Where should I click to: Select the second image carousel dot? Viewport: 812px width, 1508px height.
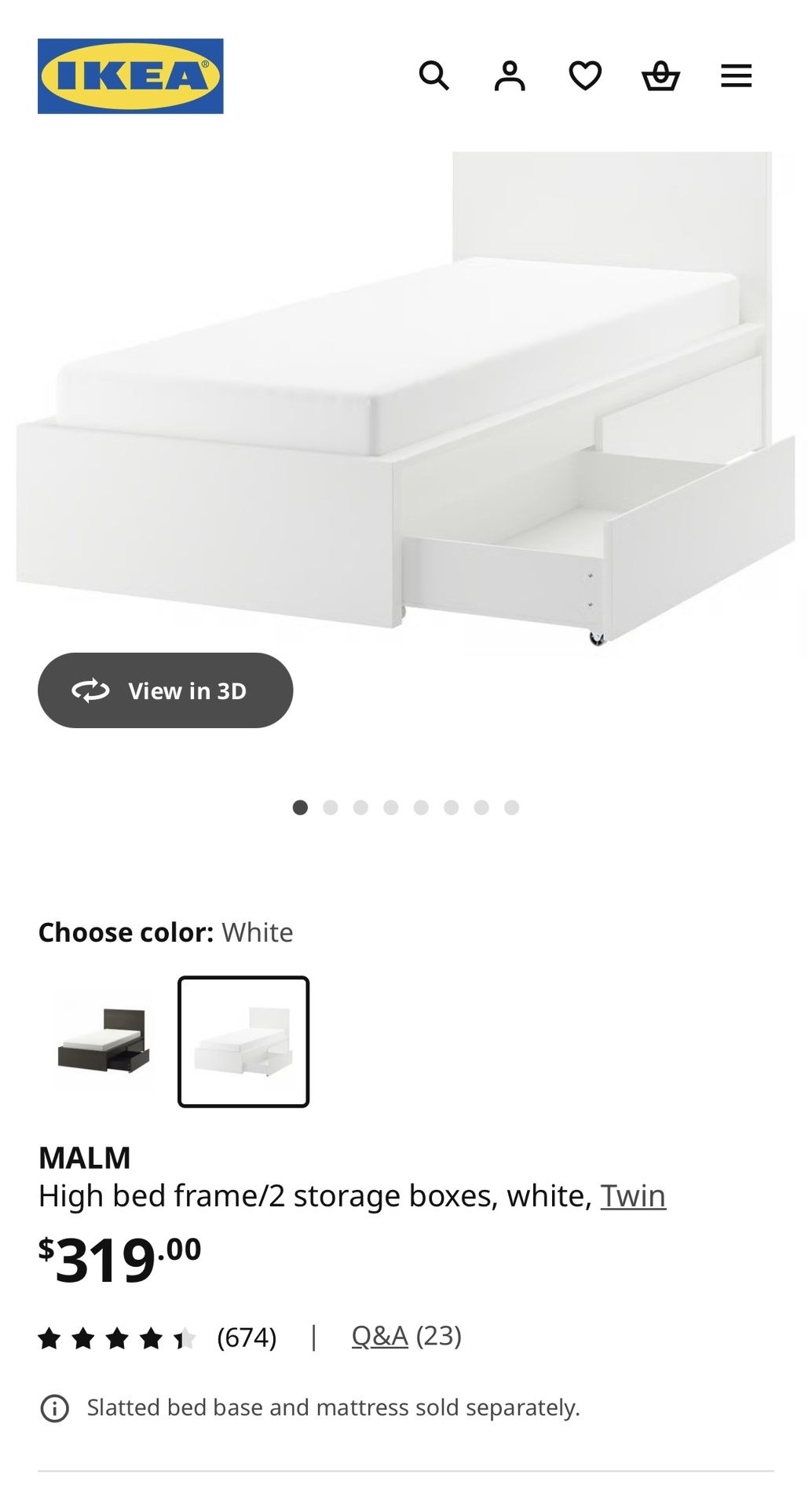331,806
